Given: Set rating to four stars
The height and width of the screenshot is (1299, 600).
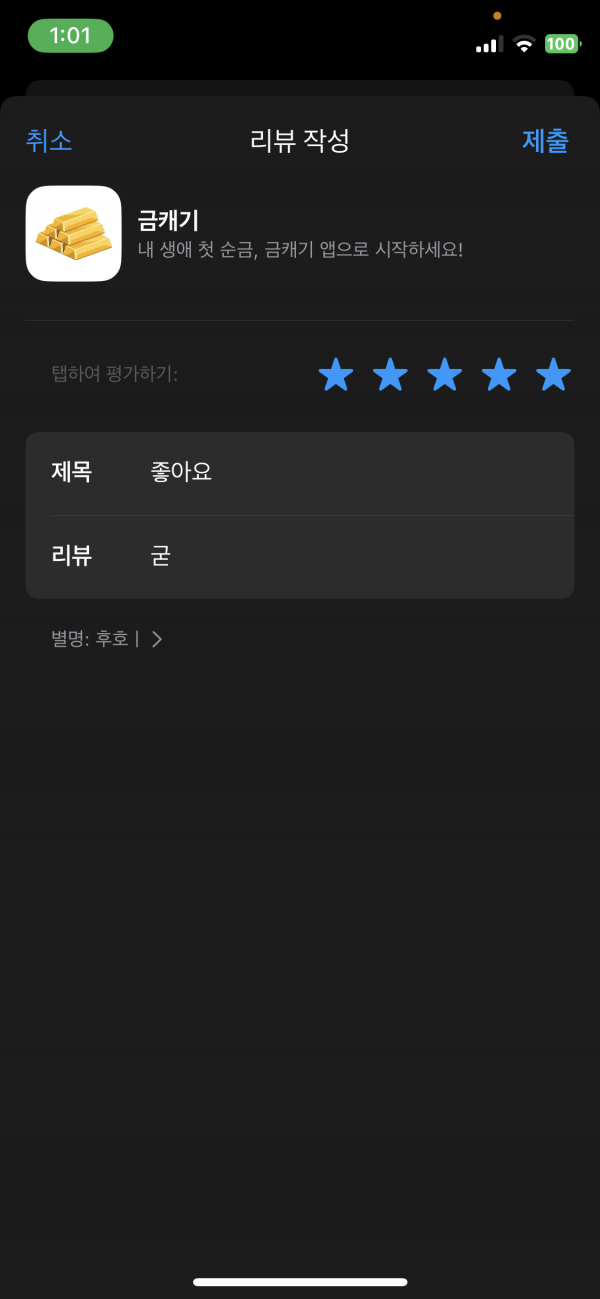Looking at the screenshot, I should pos(499,375).
